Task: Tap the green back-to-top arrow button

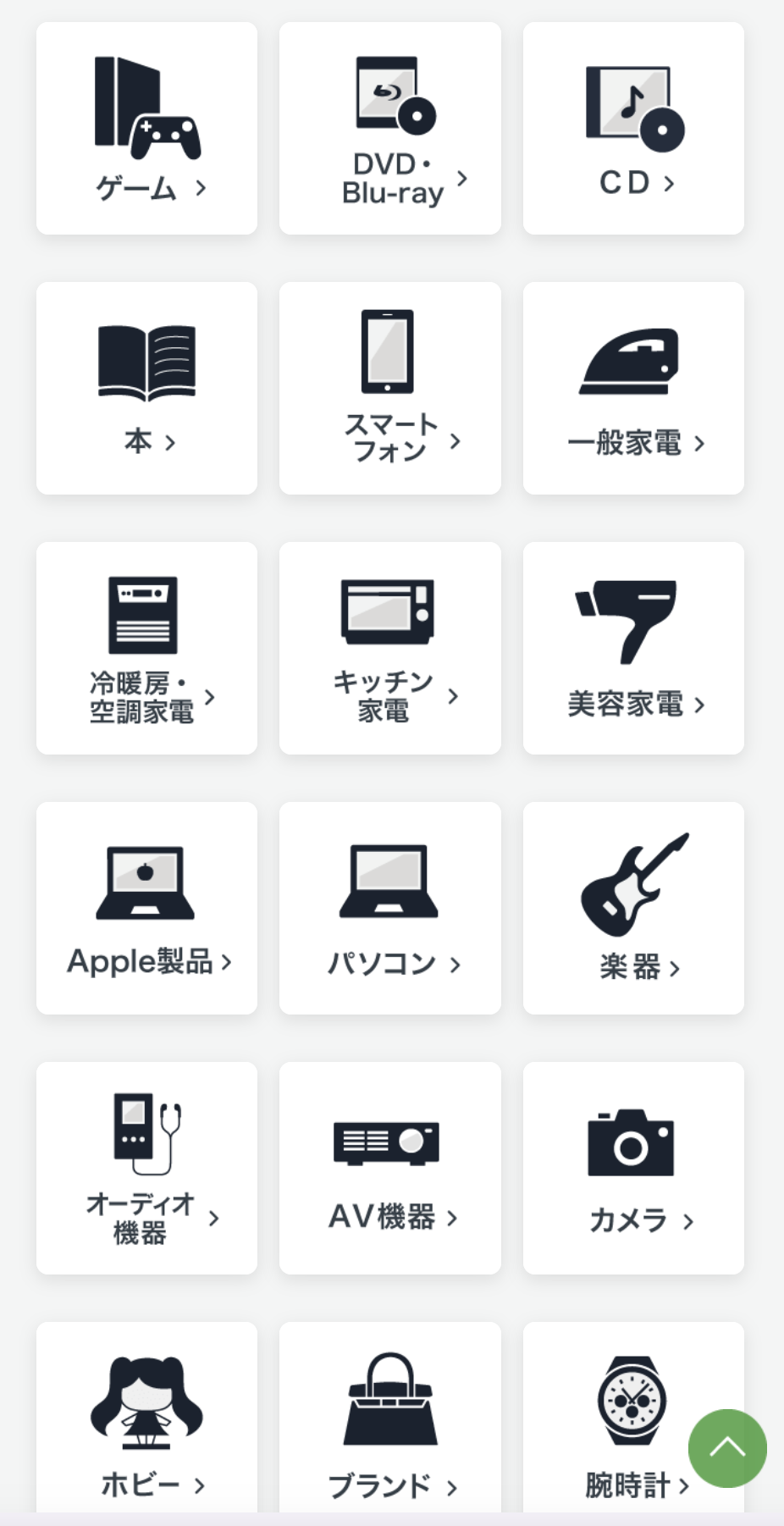Action: pyautogui.click(x=727, y=1448)
